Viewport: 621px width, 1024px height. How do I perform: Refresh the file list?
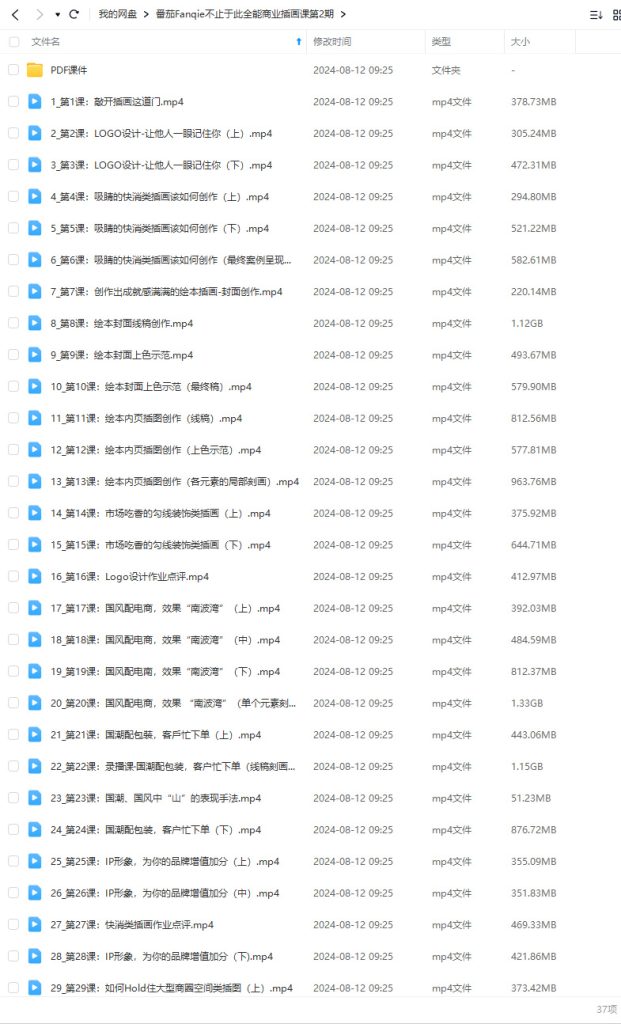(74, 14)
